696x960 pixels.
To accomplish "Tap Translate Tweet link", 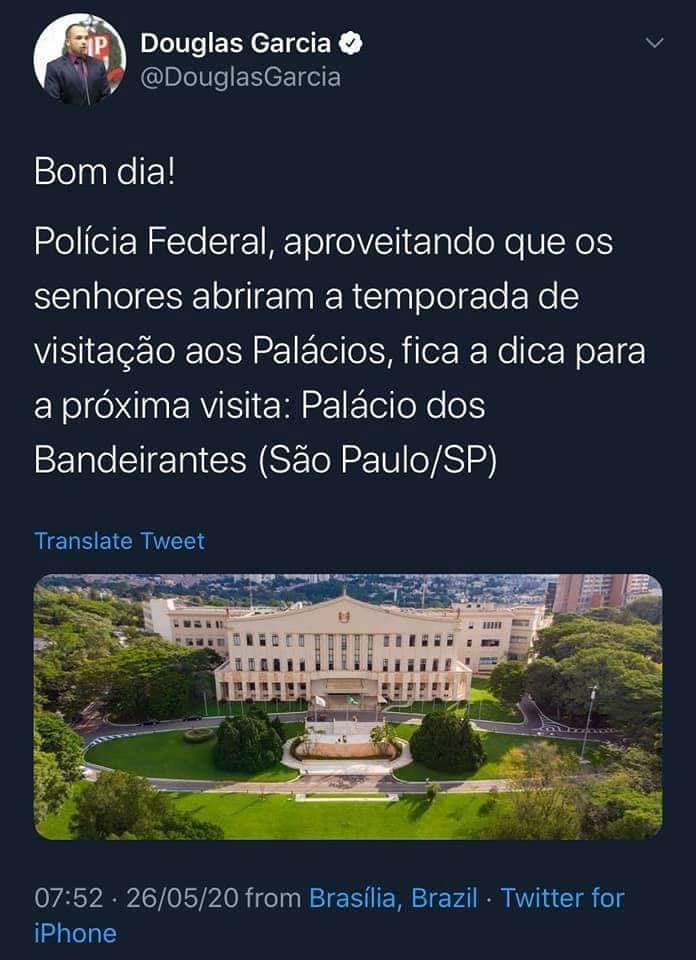I will coord(119,541).
